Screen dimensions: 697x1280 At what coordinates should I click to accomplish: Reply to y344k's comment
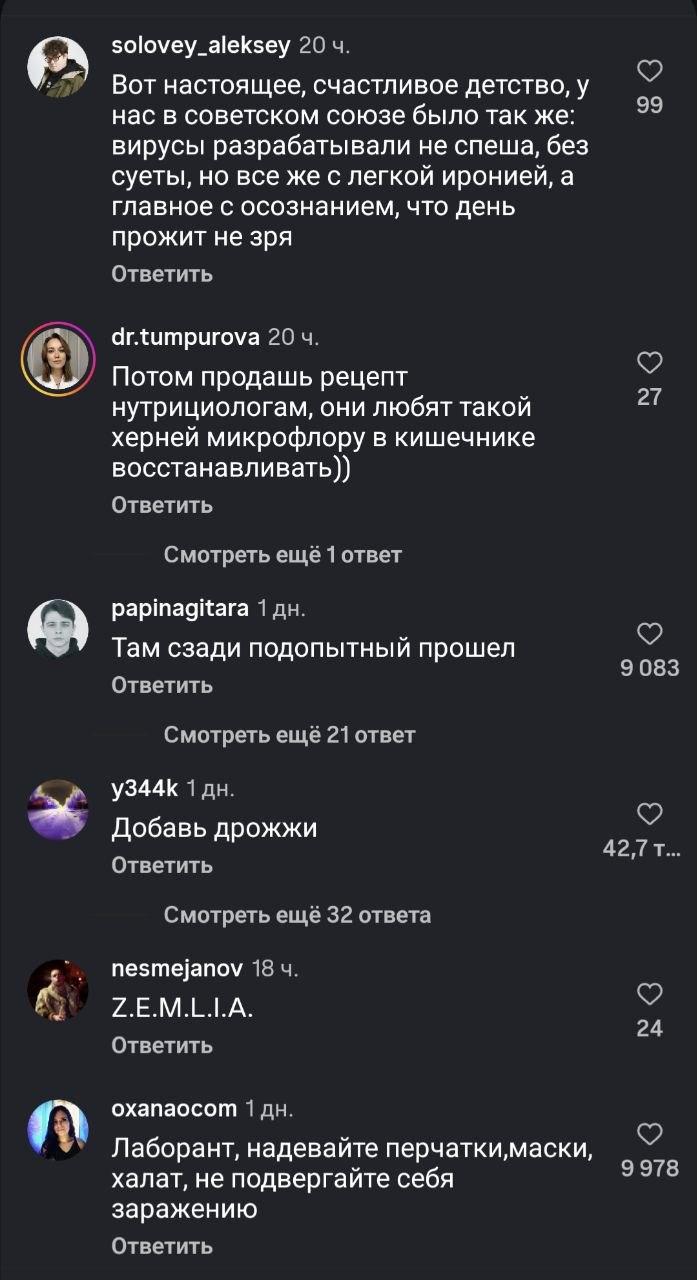(x=162, y=865)
